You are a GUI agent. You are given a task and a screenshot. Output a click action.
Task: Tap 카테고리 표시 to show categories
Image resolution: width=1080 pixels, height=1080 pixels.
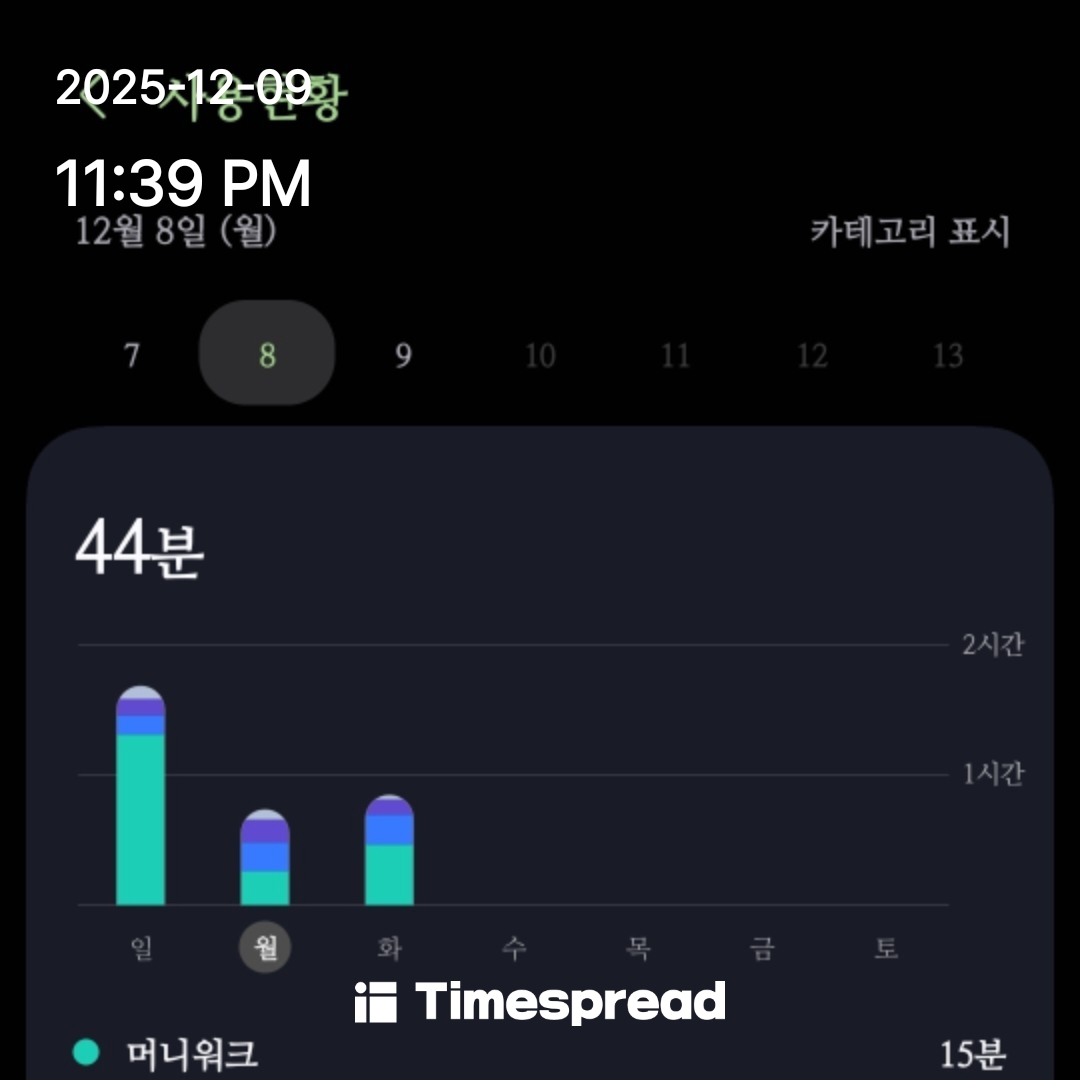coord(909,232)
